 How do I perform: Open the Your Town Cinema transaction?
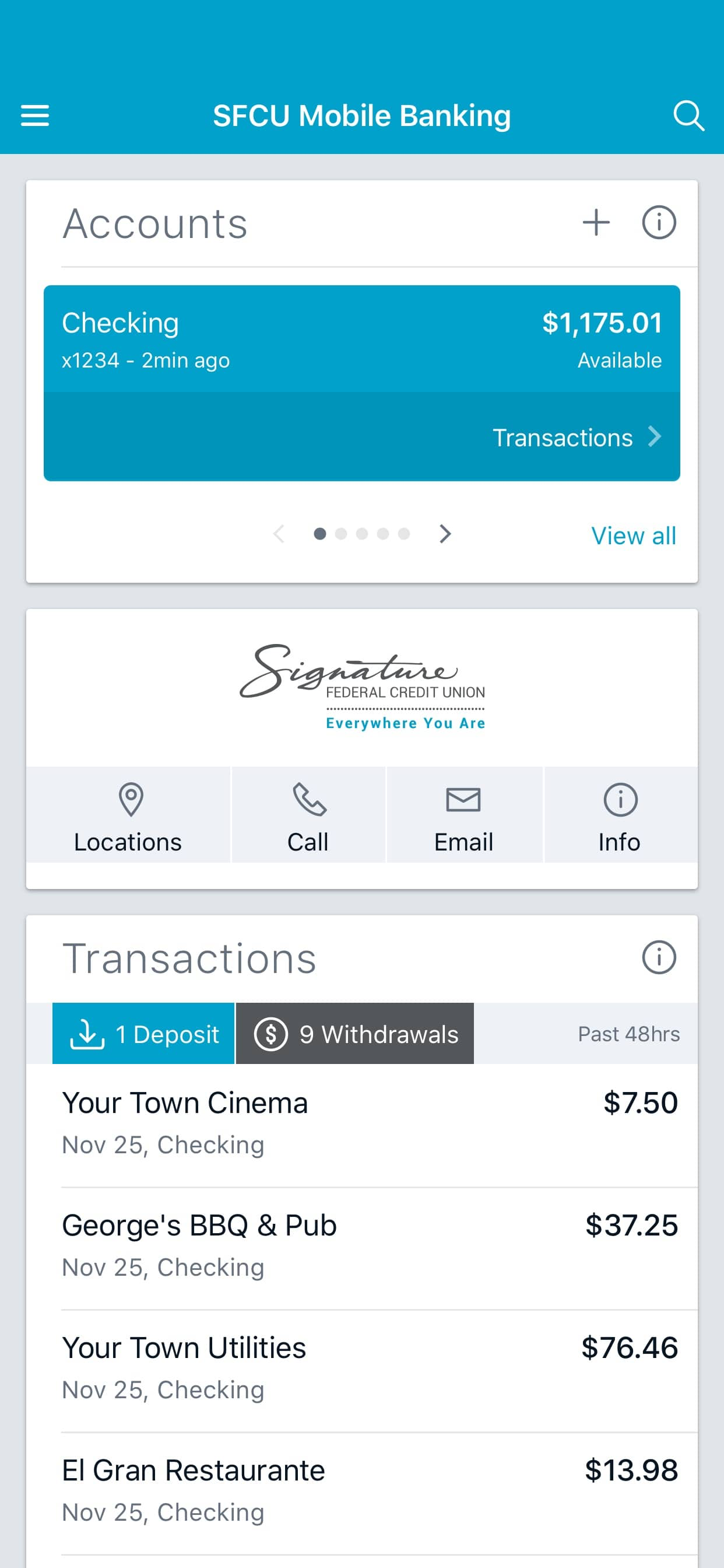[x=362, y=1120]
